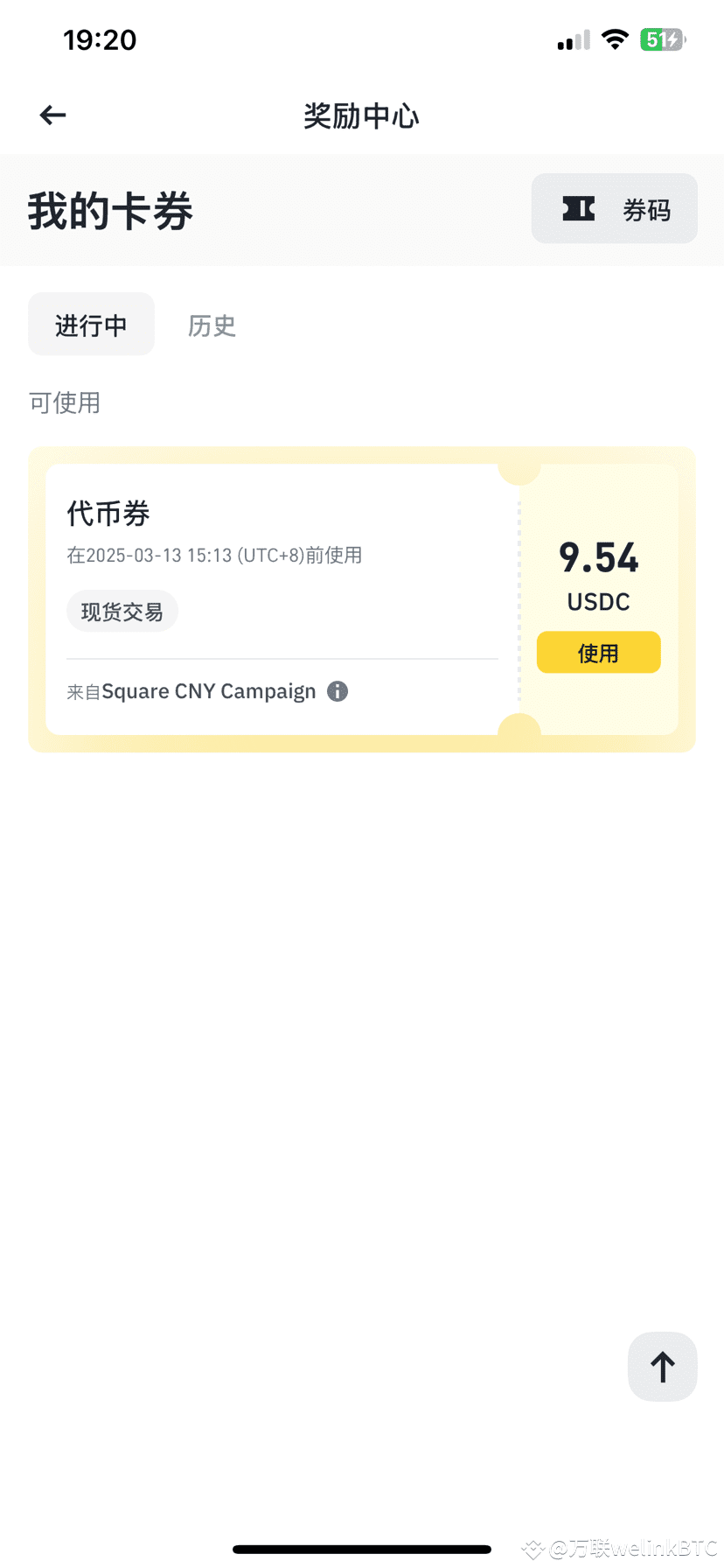Expand the expiry date line on the voucher
The image size is (724, 1568).
(x=215, y=555)
